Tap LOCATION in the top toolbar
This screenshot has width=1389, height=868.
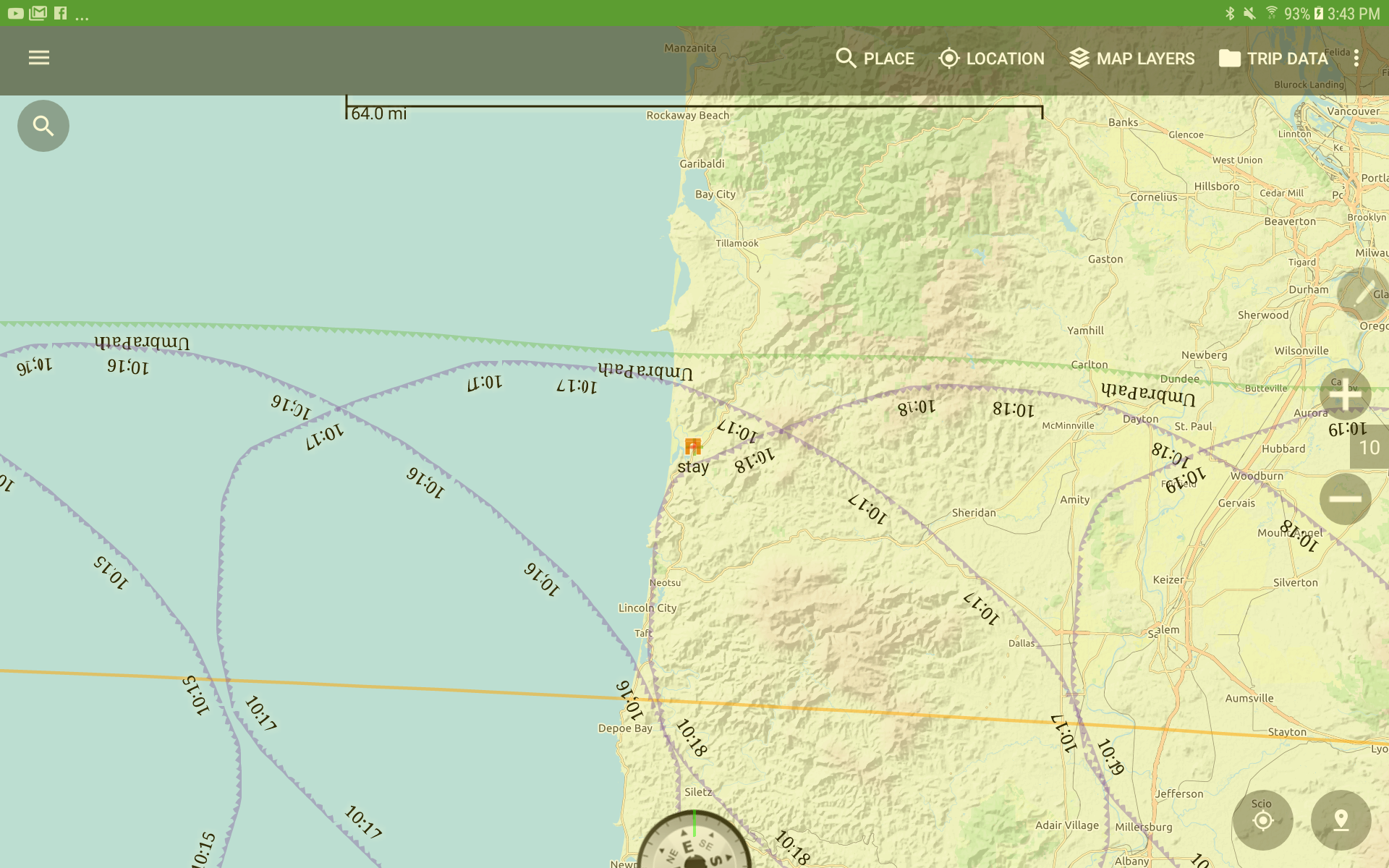tap(991, 59)
